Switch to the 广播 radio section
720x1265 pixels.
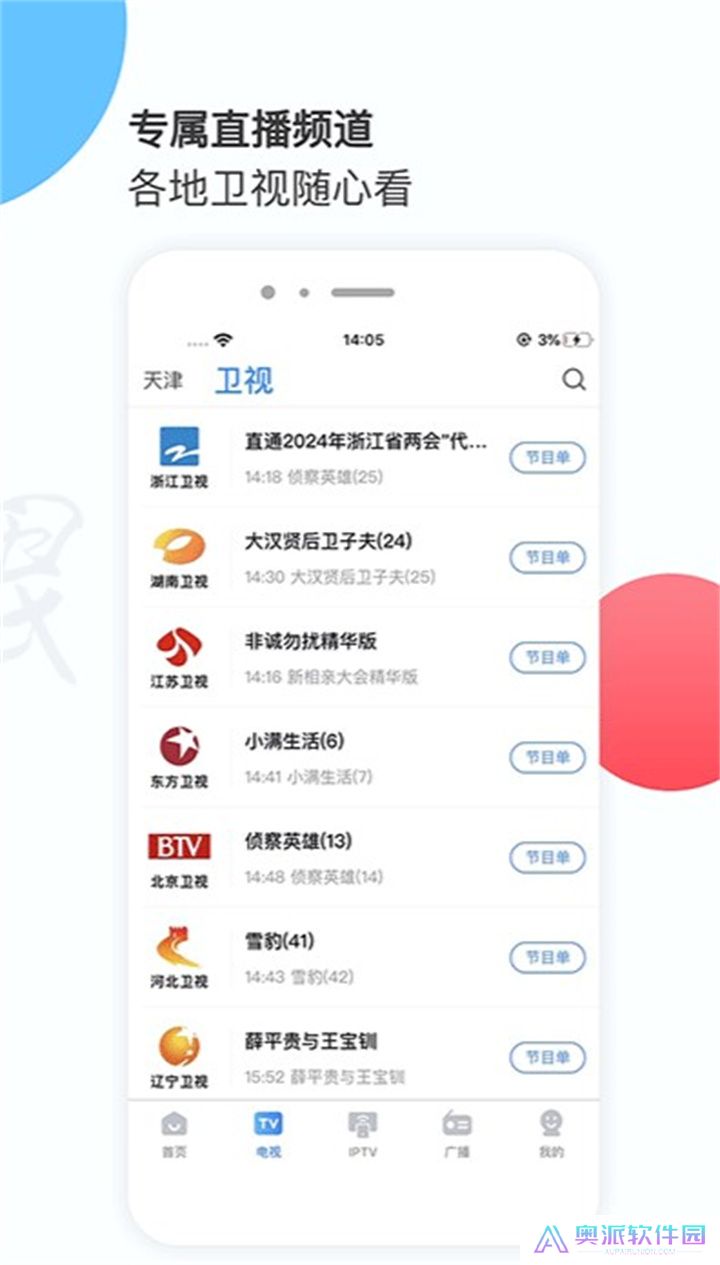click(x=457, y=1135)
